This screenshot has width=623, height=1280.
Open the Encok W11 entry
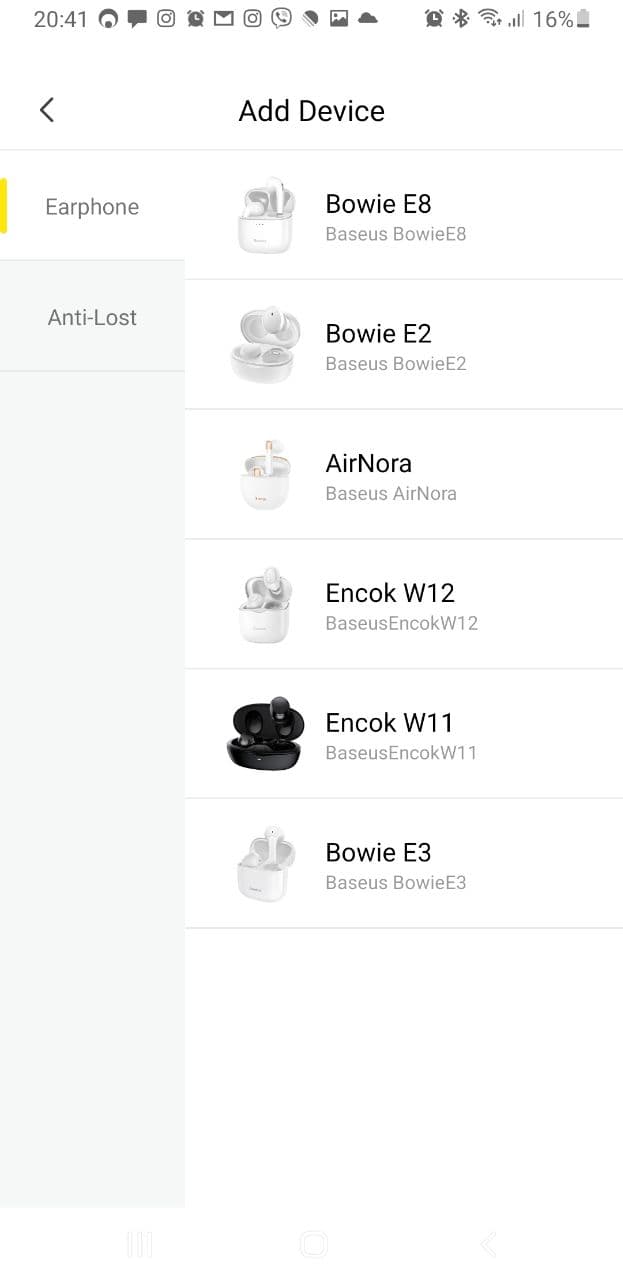coord(404,734)
